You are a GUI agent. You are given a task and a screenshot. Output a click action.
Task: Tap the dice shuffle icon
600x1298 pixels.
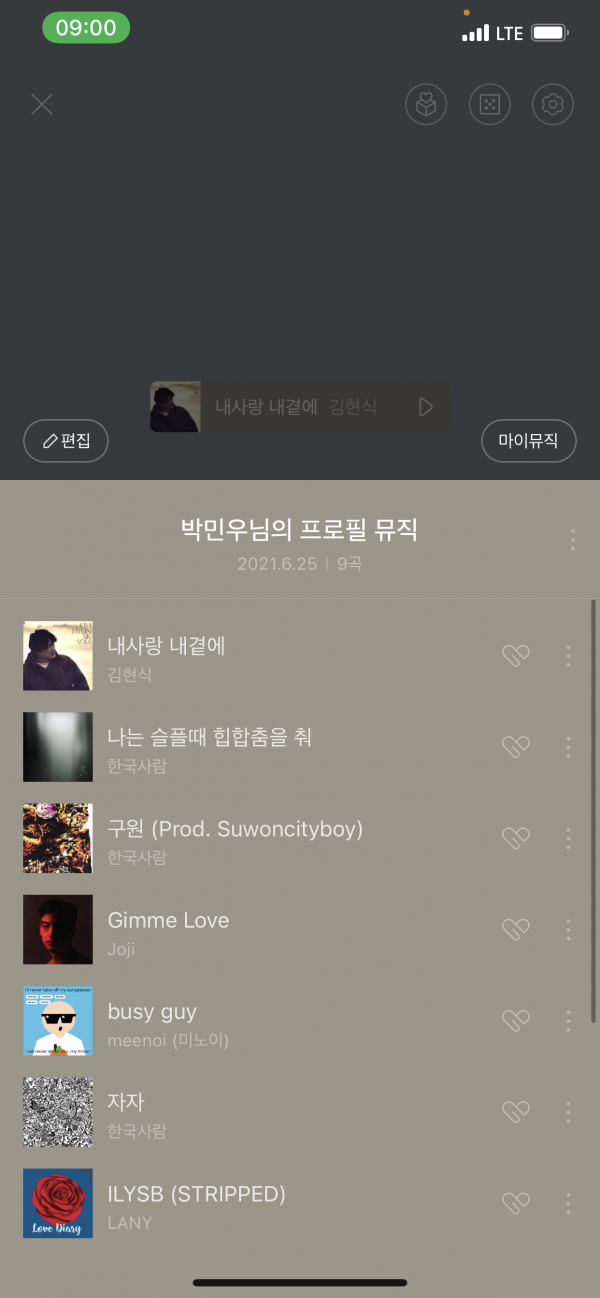coord(490,105)
